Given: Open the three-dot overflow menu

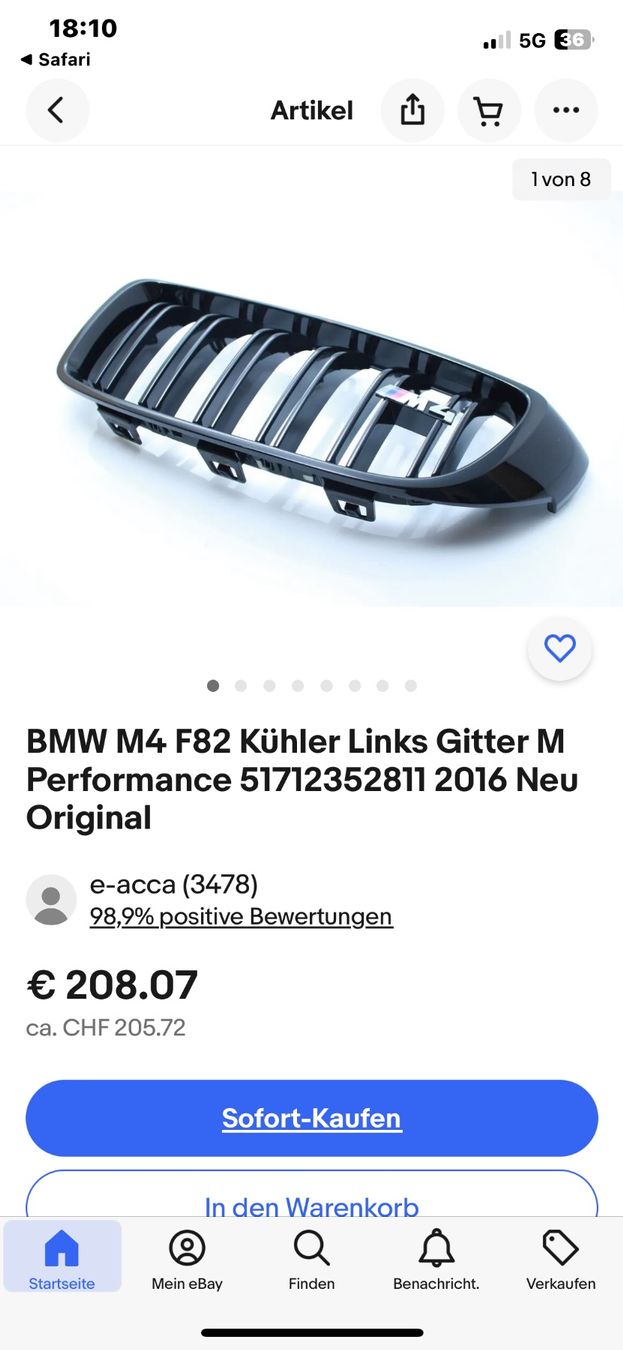Looking at the screenshot, I should pos(566,110).
